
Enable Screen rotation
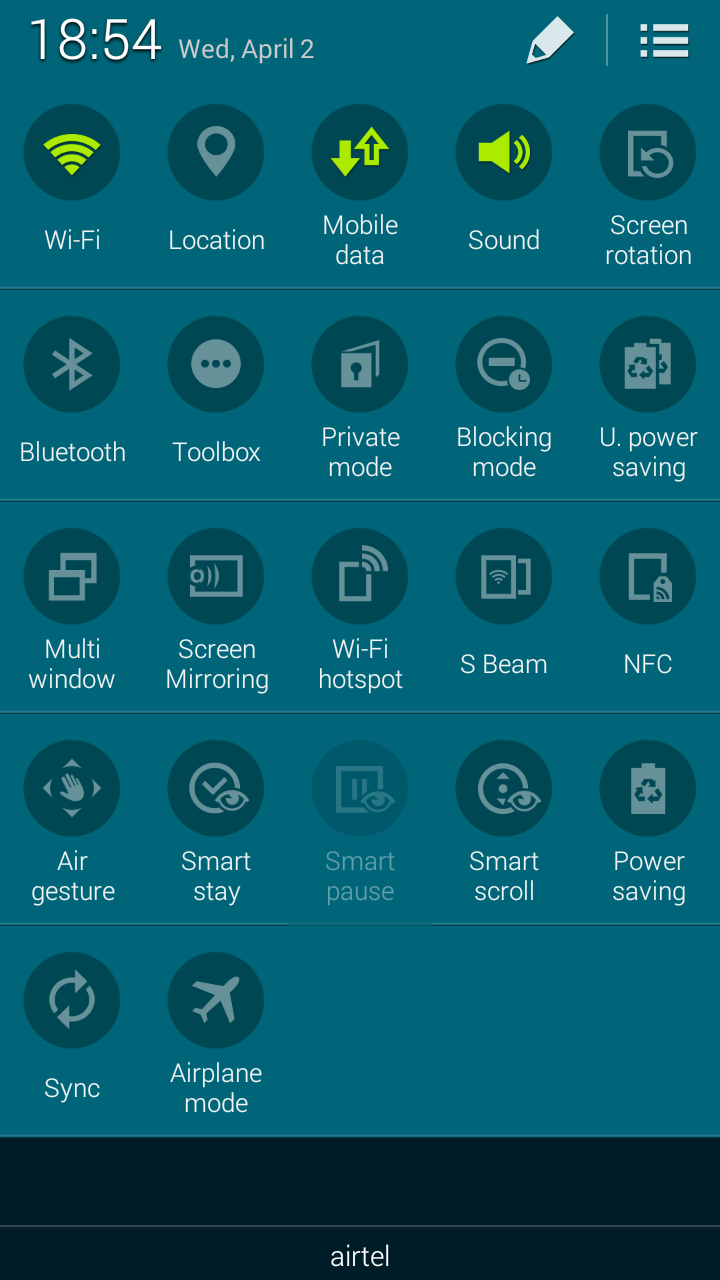648,154
